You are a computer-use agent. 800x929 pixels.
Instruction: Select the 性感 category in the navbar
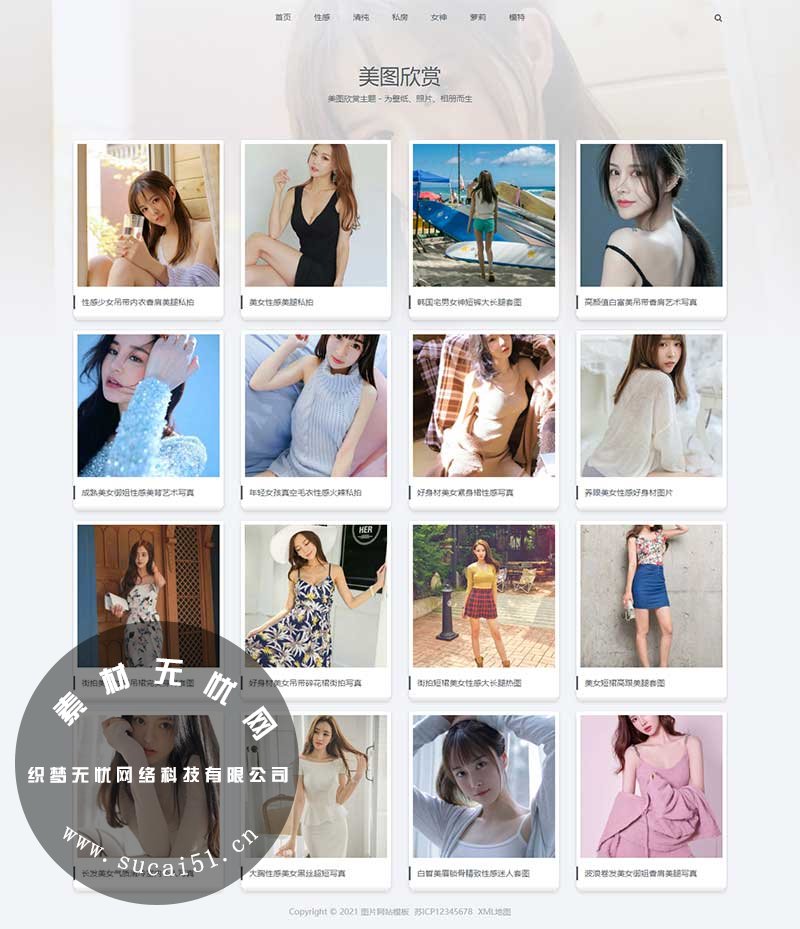click(320, 17)
